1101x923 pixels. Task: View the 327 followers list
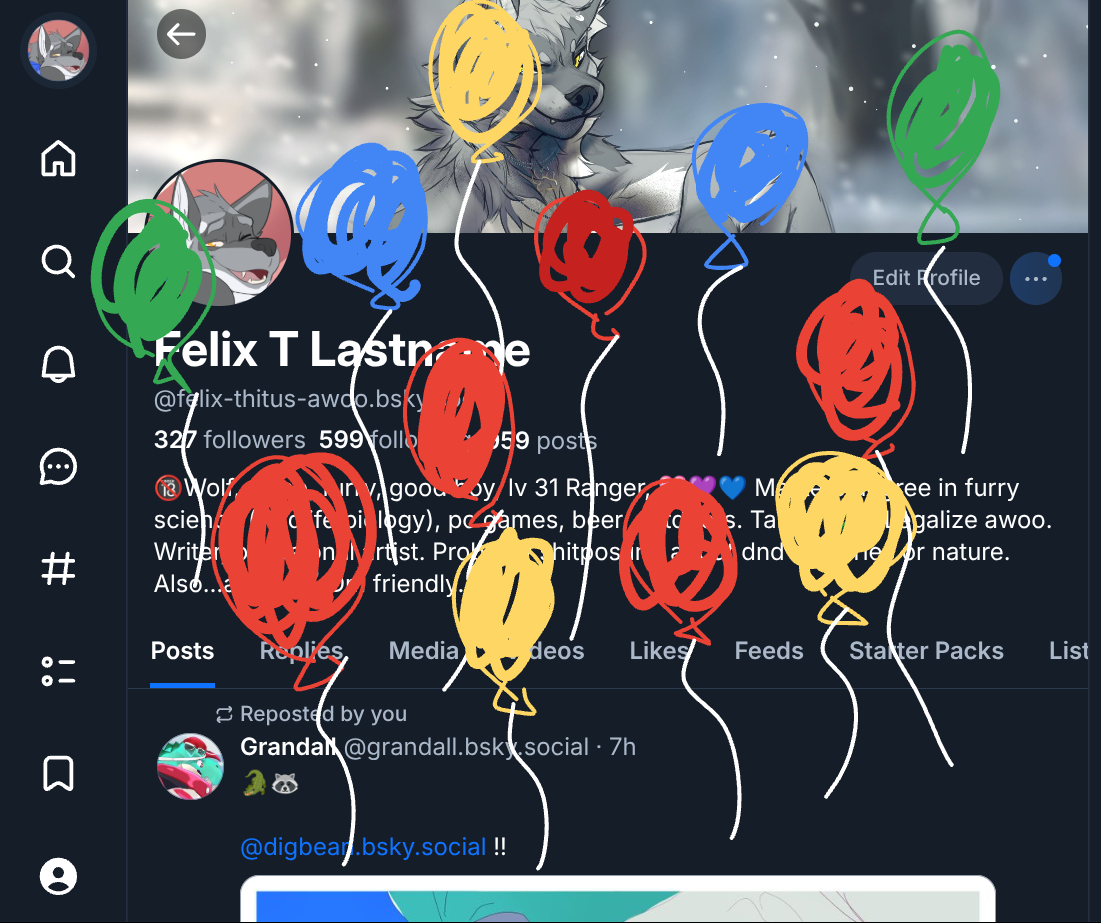[x=229, y=440]
